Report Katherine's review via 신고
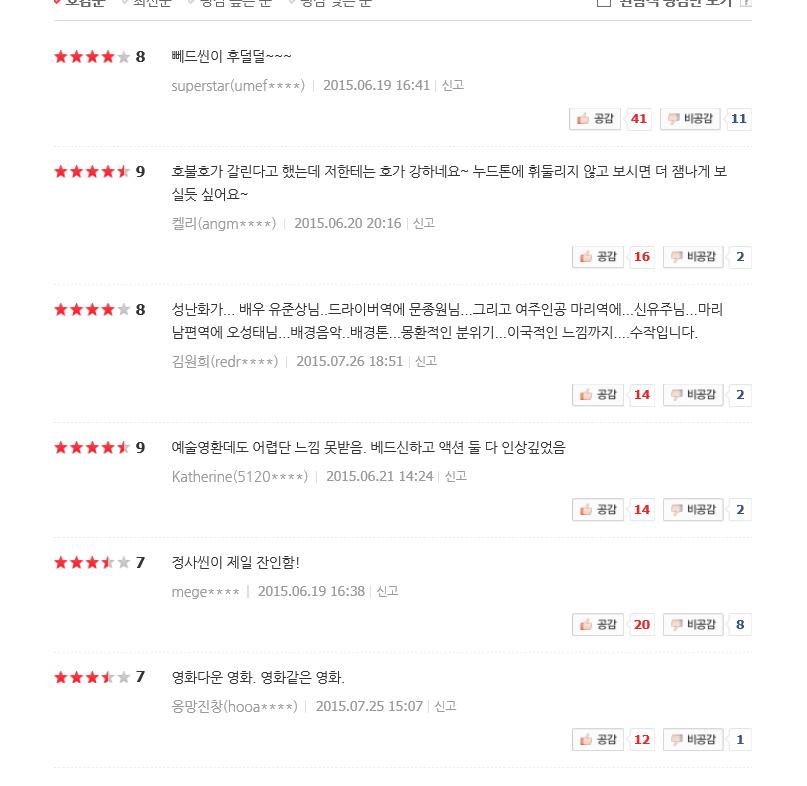 click(x=456, y=477)
